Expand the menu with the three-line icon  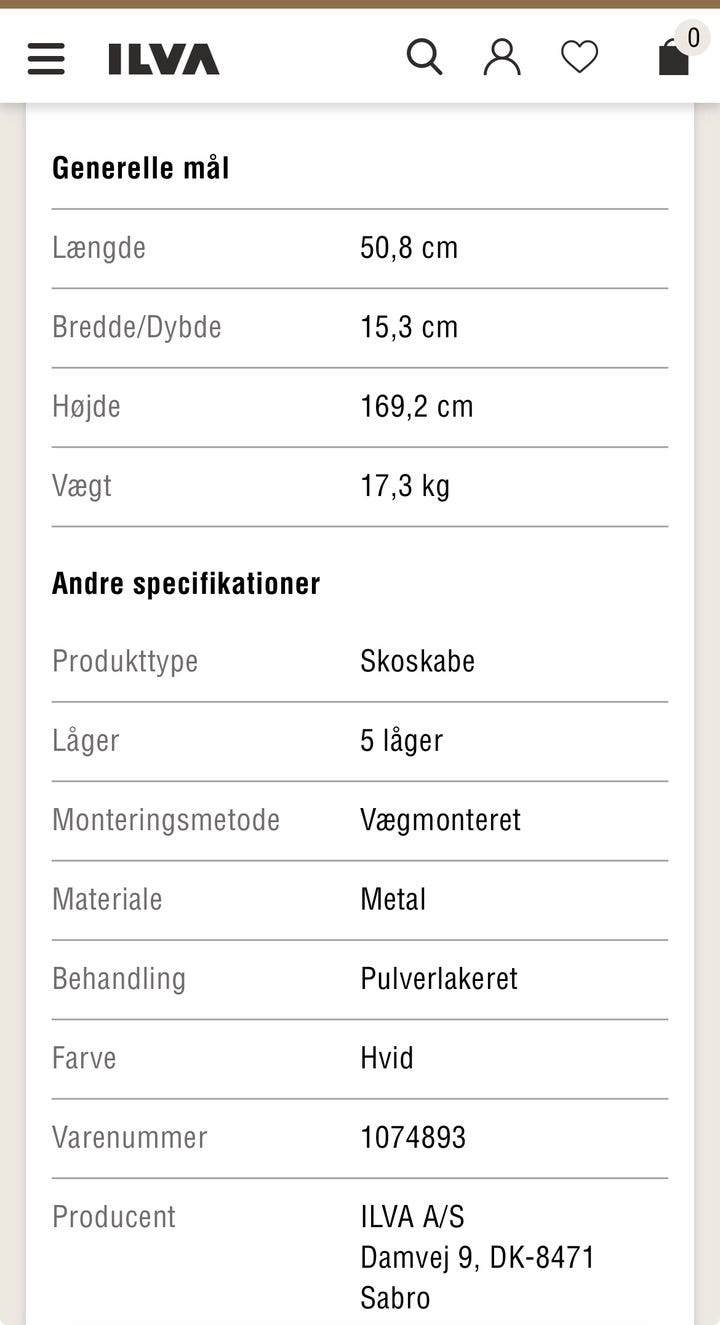(46, 57)
